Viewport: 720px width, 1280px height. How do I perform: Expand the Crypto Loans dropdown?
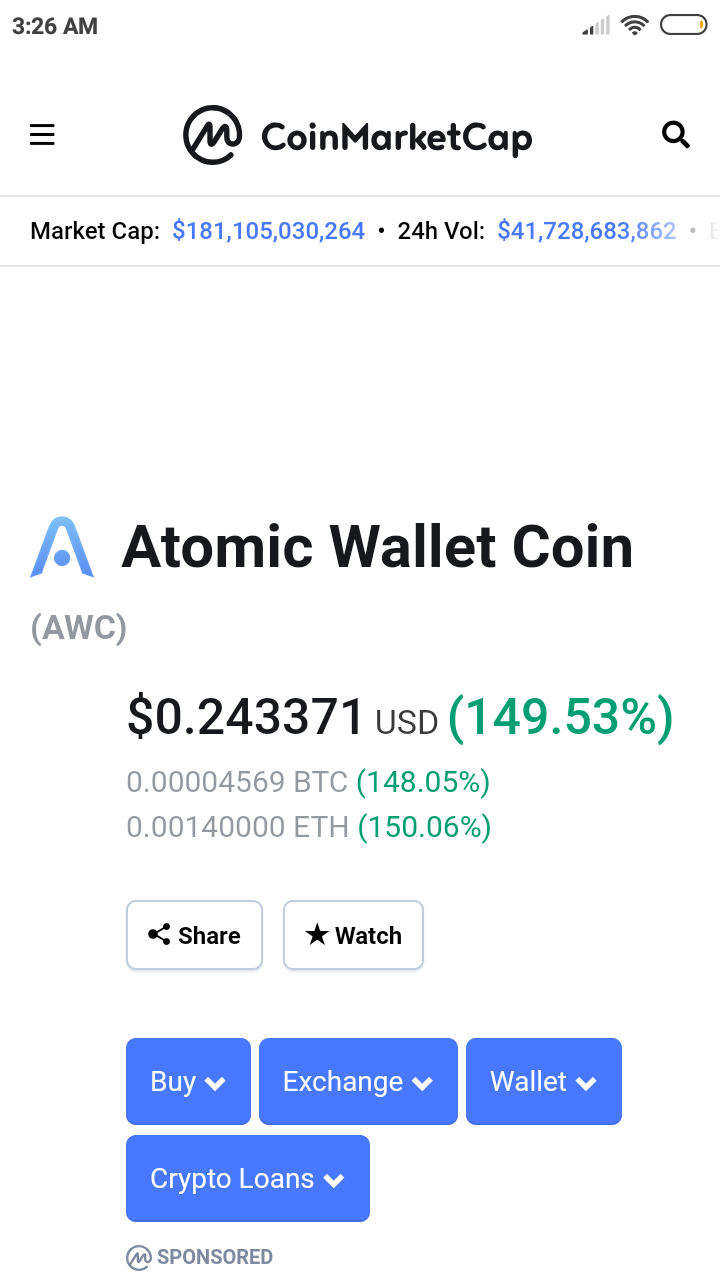(247, 1178)
